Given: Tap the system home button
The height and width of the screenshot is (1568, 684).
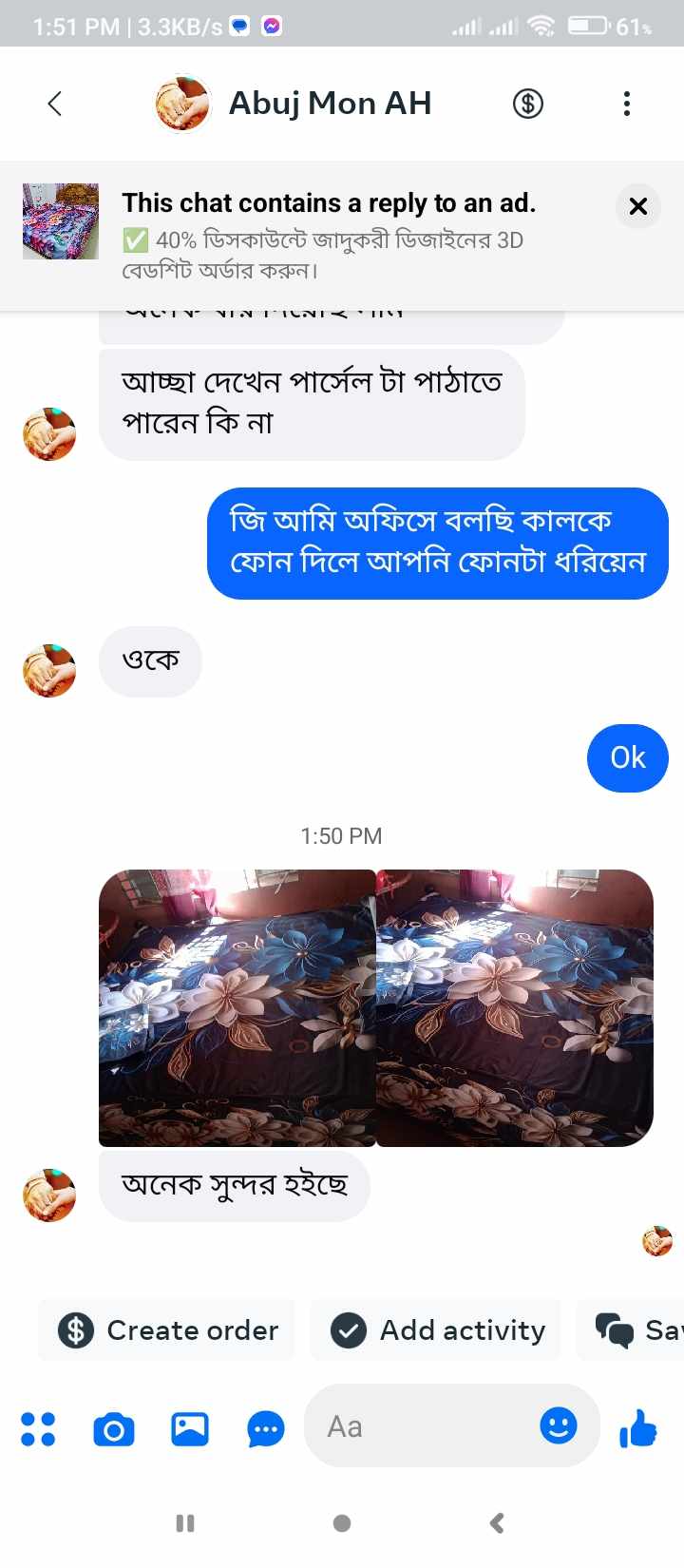Looking at the screenshot, I should (x=342, y=1523).
